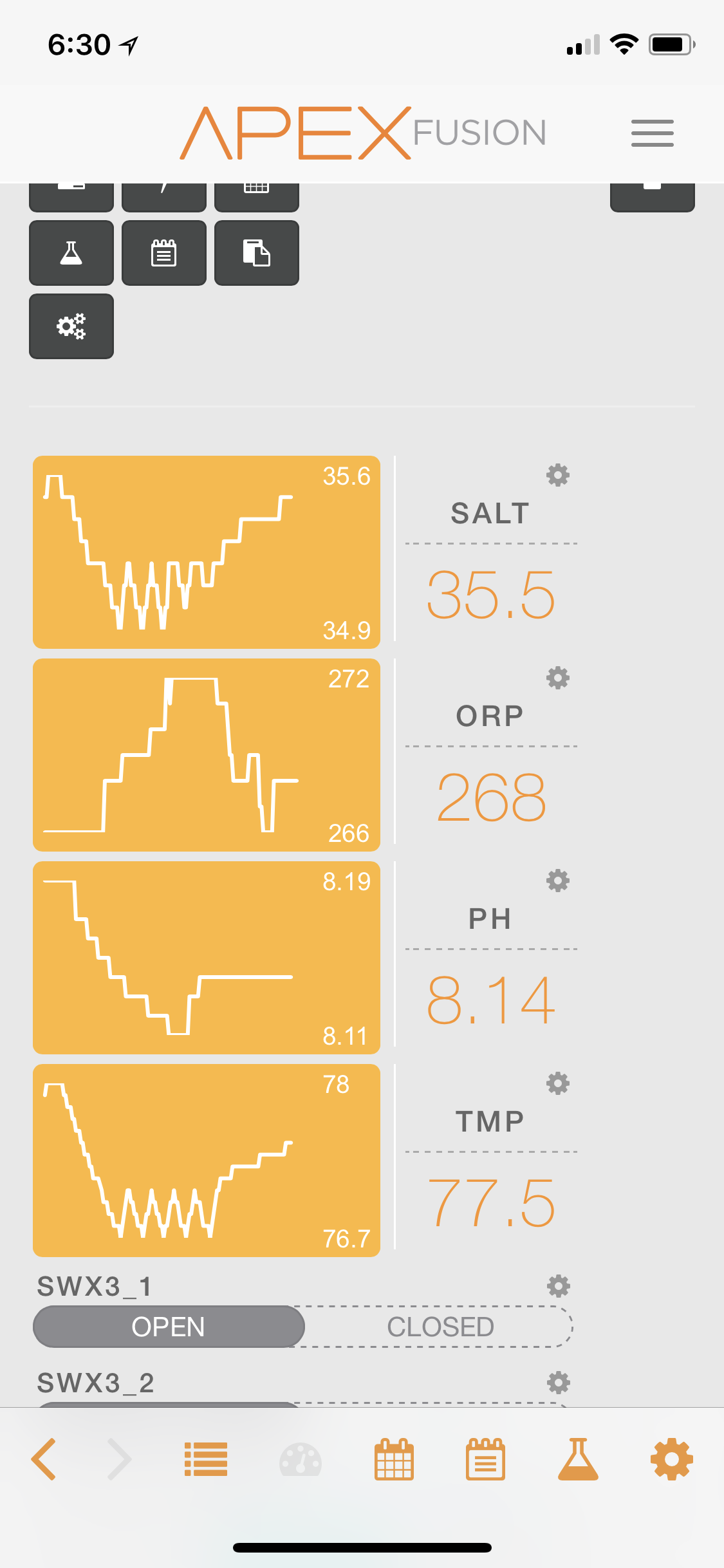This screenshot has width=724, height=1568.
Task: Open SALT probe settings gear
Action: tap(558, 475)
